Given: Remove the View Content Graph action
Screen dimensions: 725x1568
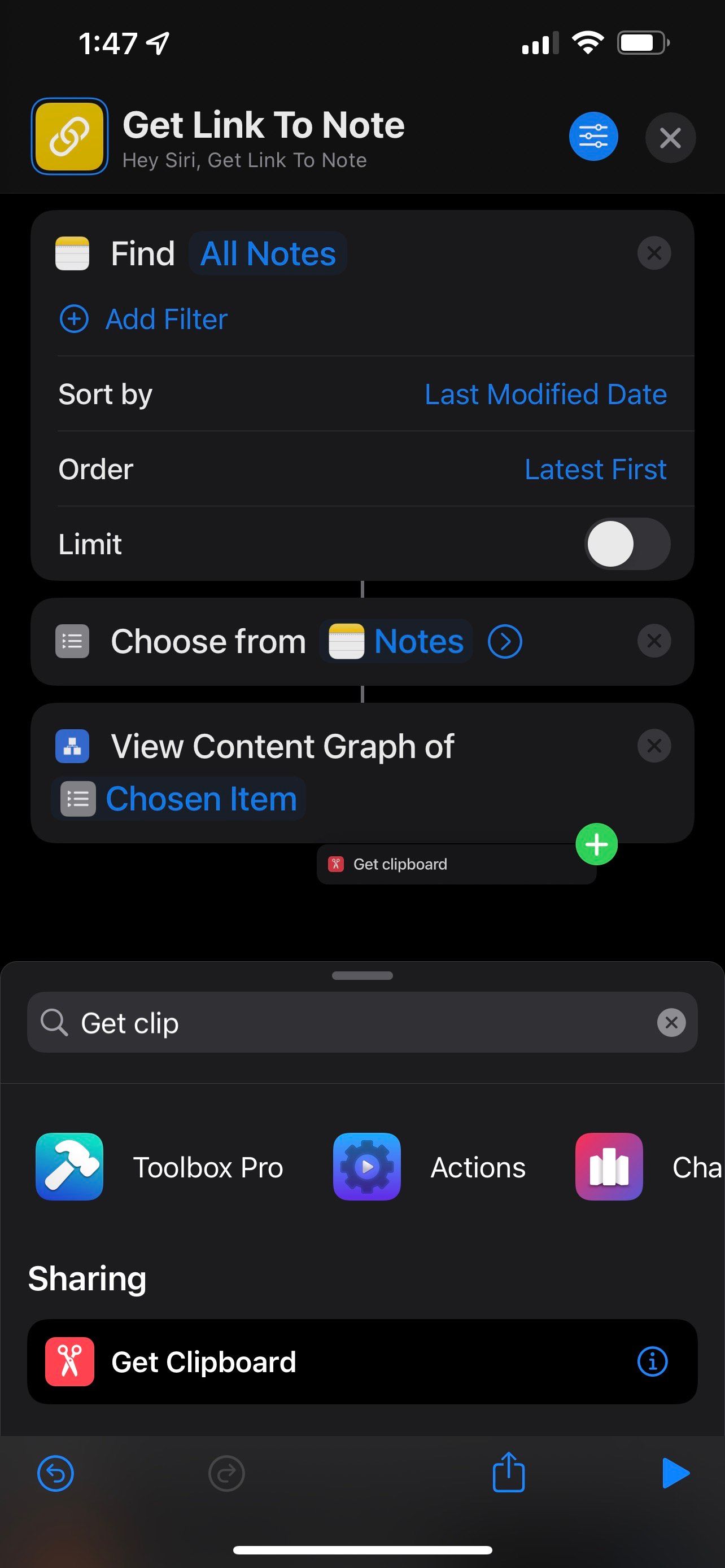Looking at the screenshot, I should (x=654, y=746).
